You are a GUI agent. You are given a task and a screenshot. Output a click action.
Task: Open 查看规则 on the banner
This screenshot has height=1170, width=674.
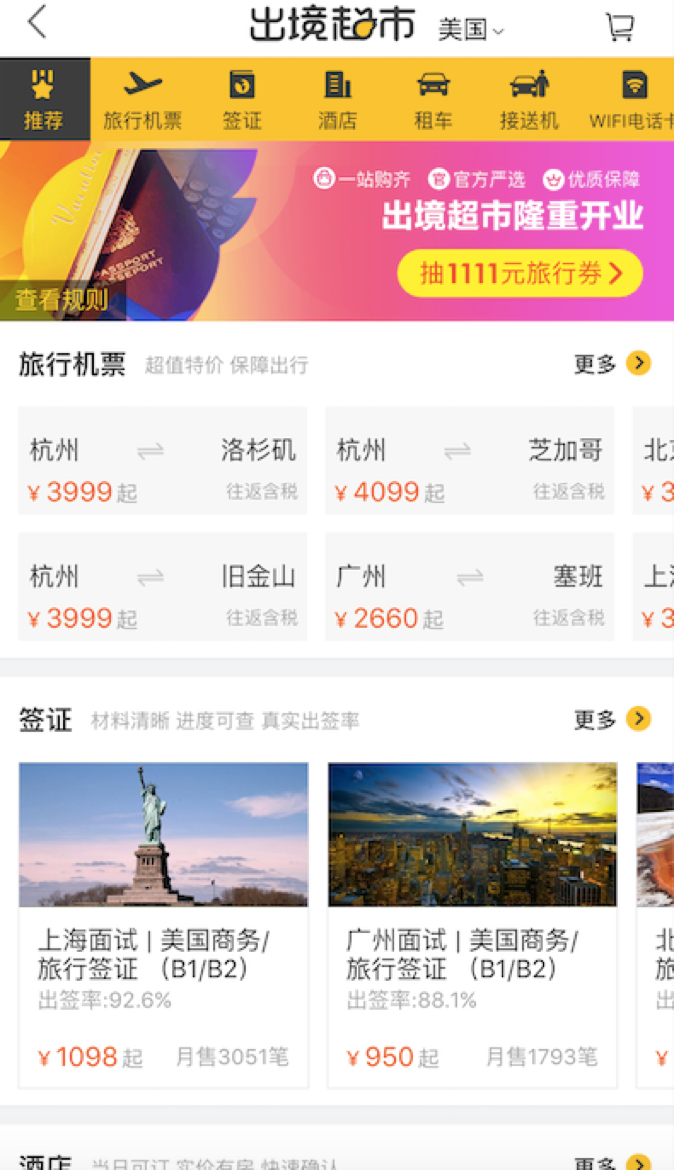[61, 300]
